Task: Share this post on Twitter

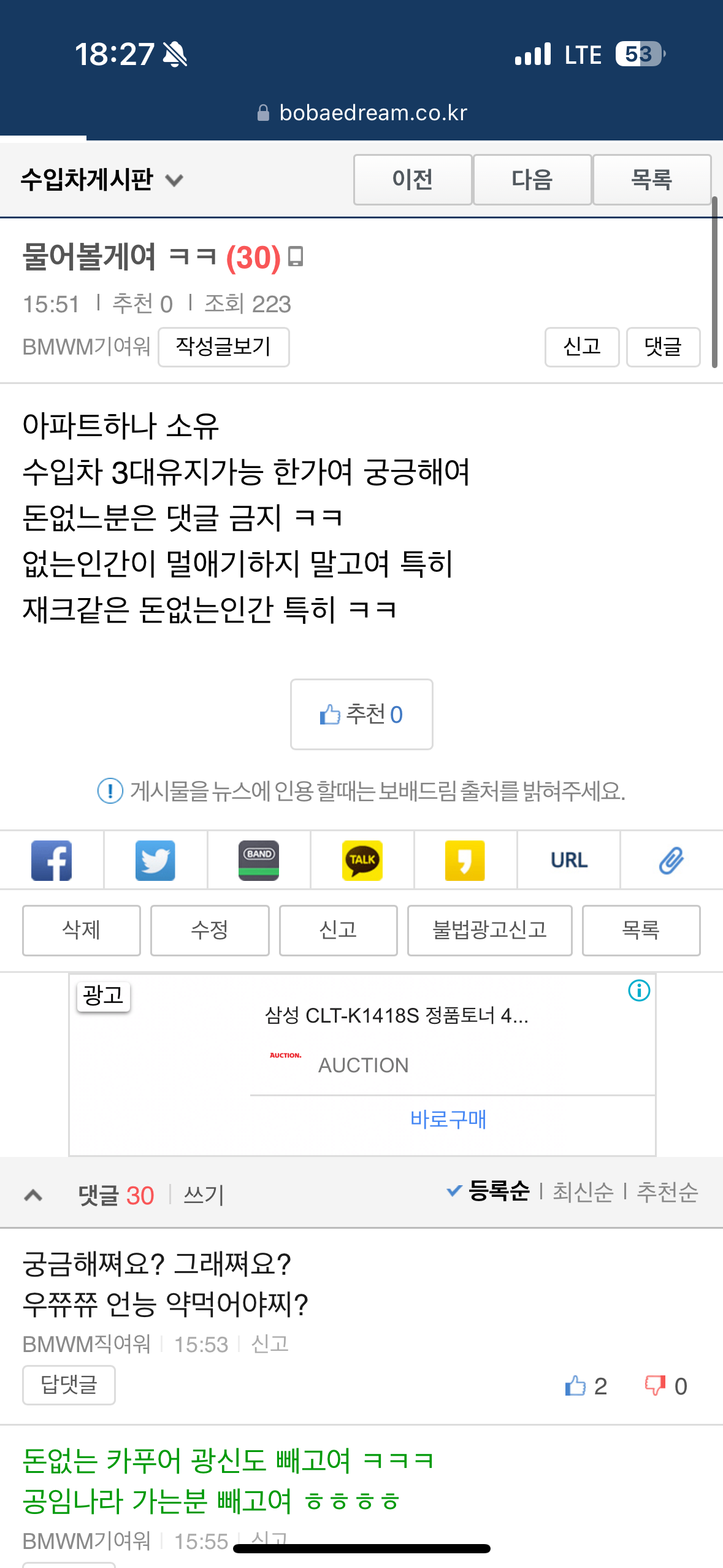Action: pos(155,860)
